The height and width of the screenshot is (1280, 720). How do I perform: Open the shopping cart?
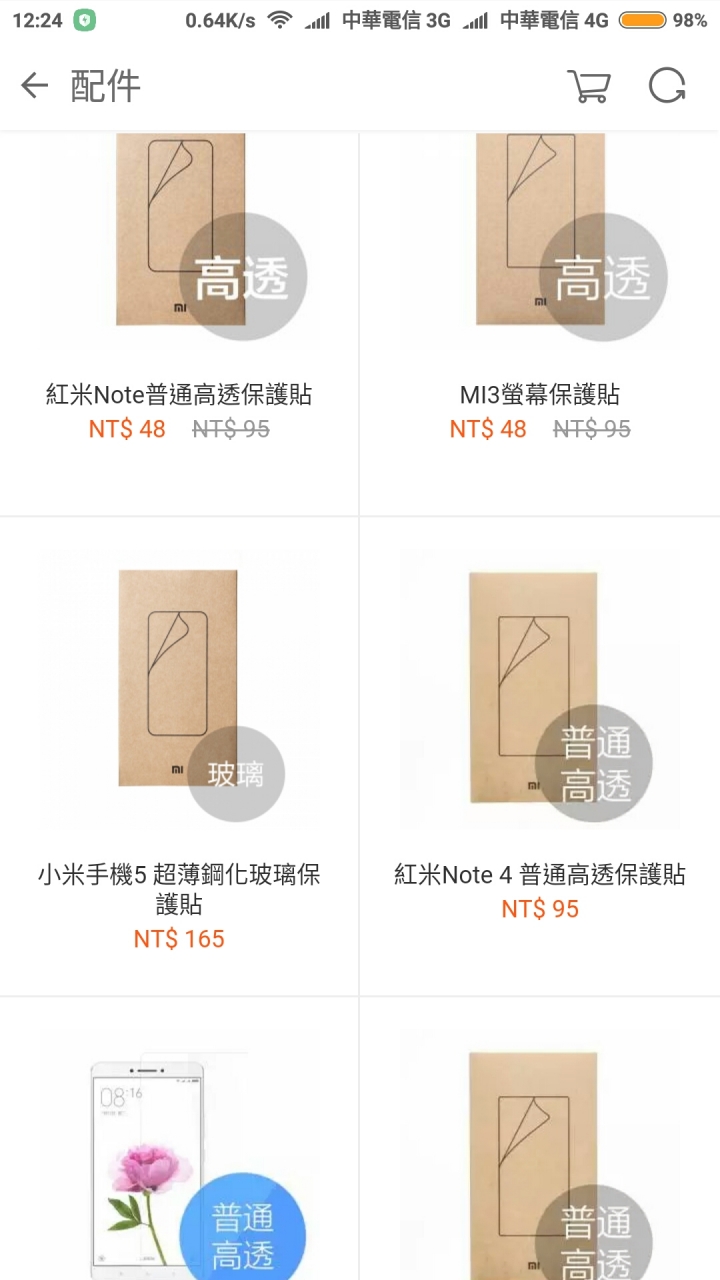pos(589,86)
